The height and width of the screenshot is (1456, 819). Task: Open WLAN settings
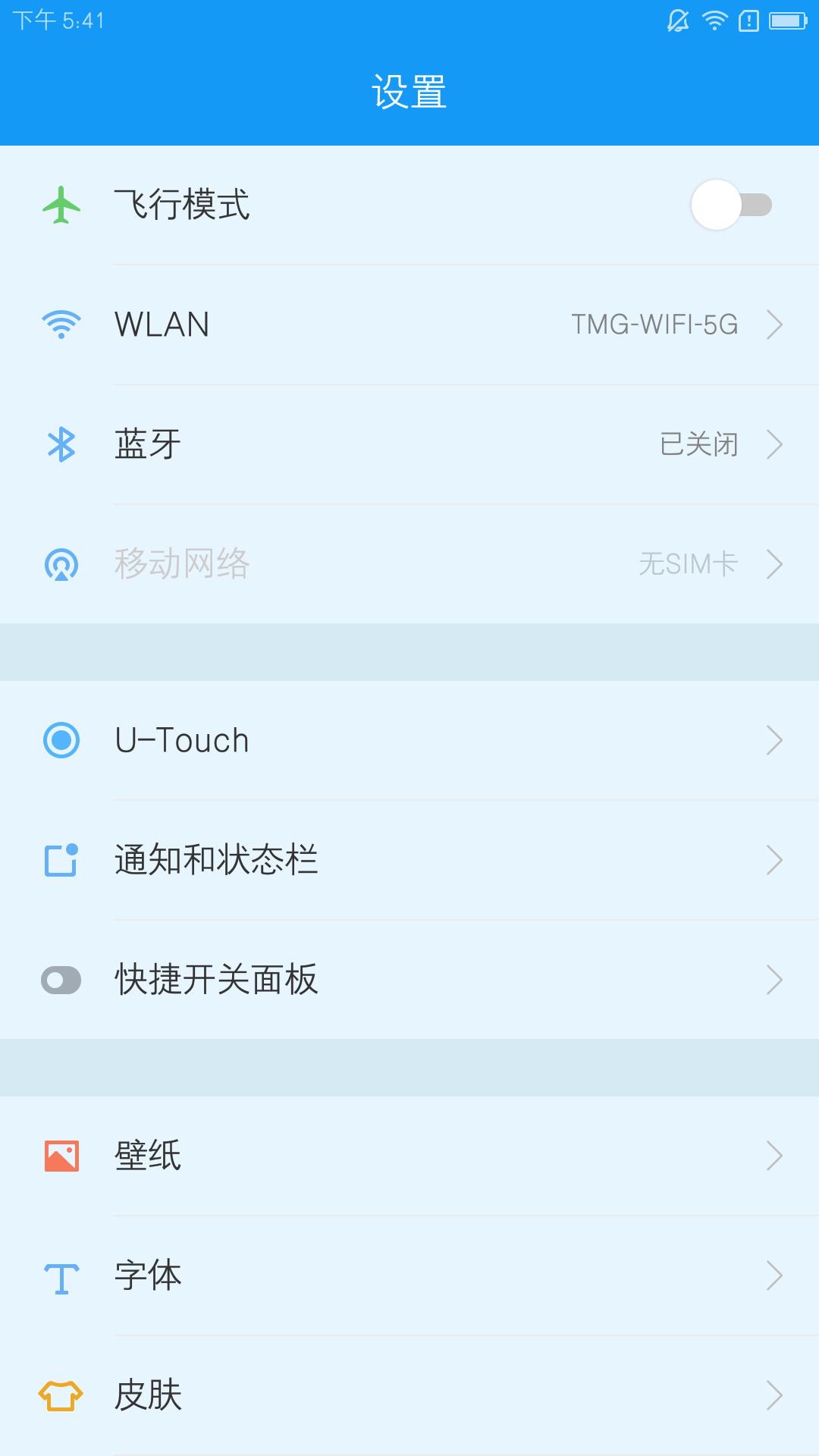[x=409, y=325]
